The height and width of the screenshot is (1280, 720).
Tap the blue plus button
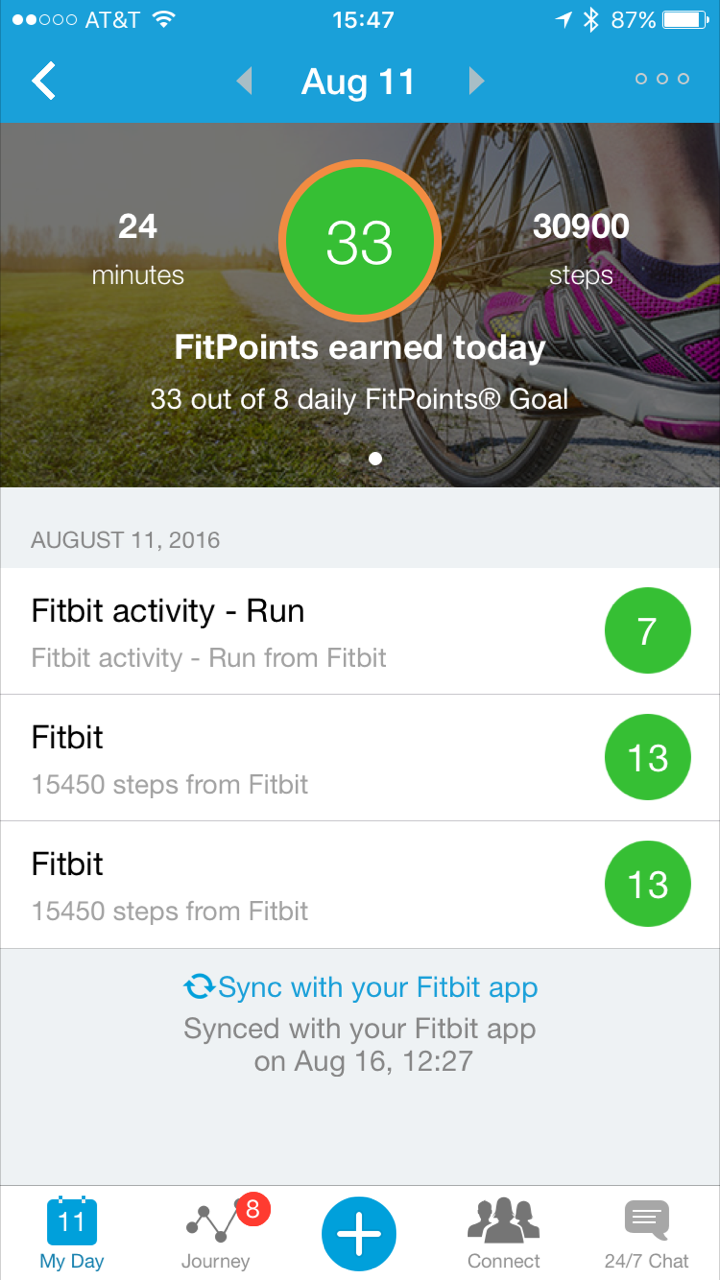coord(359,1234)
